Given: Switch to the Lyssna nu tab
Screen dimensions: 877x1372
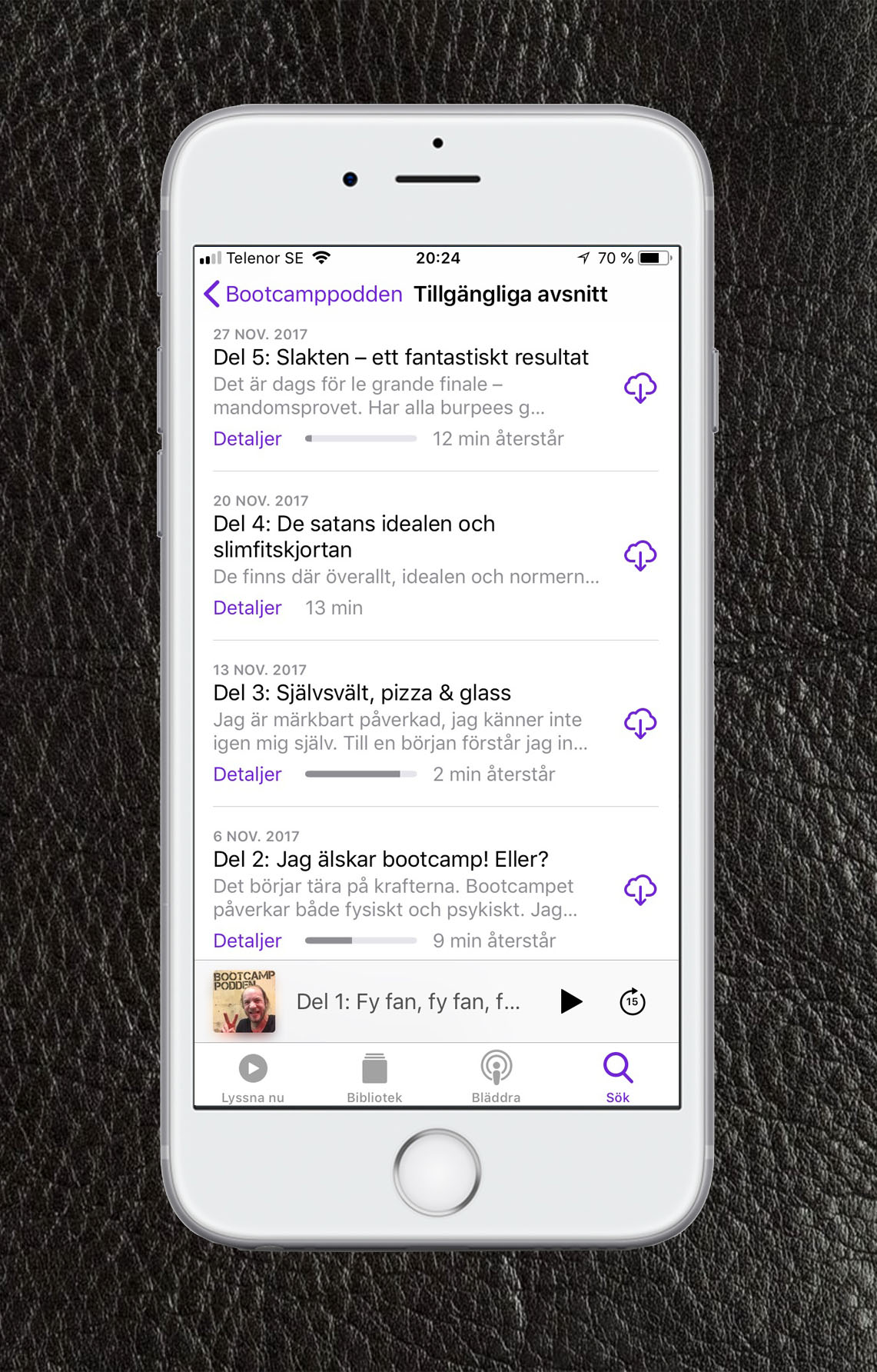Looking at the screenshot, I should [x=253, y=1077].
